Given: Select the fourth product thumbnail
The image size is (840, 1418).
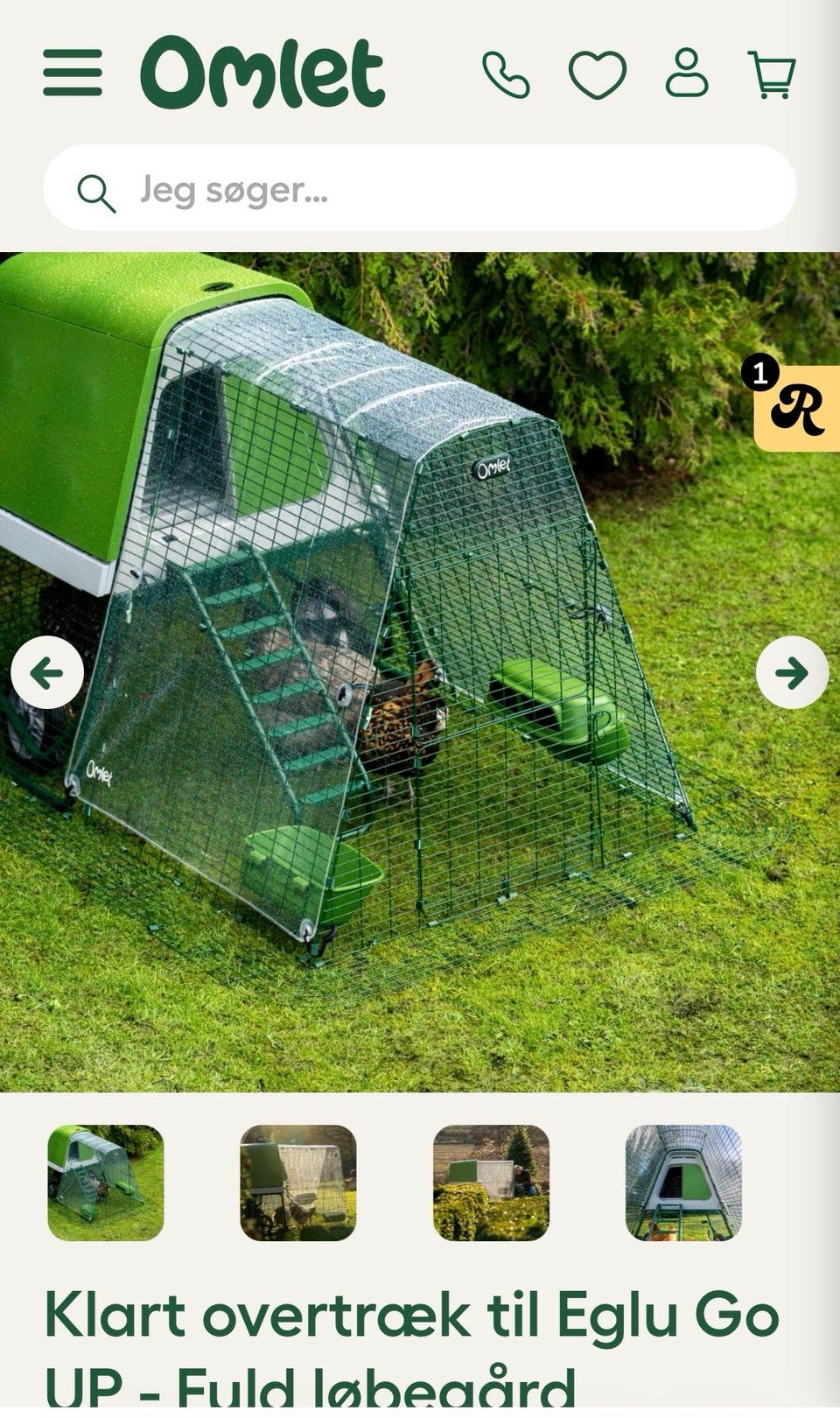Looking at the screenshot, I should click(x=683, y=1183).
